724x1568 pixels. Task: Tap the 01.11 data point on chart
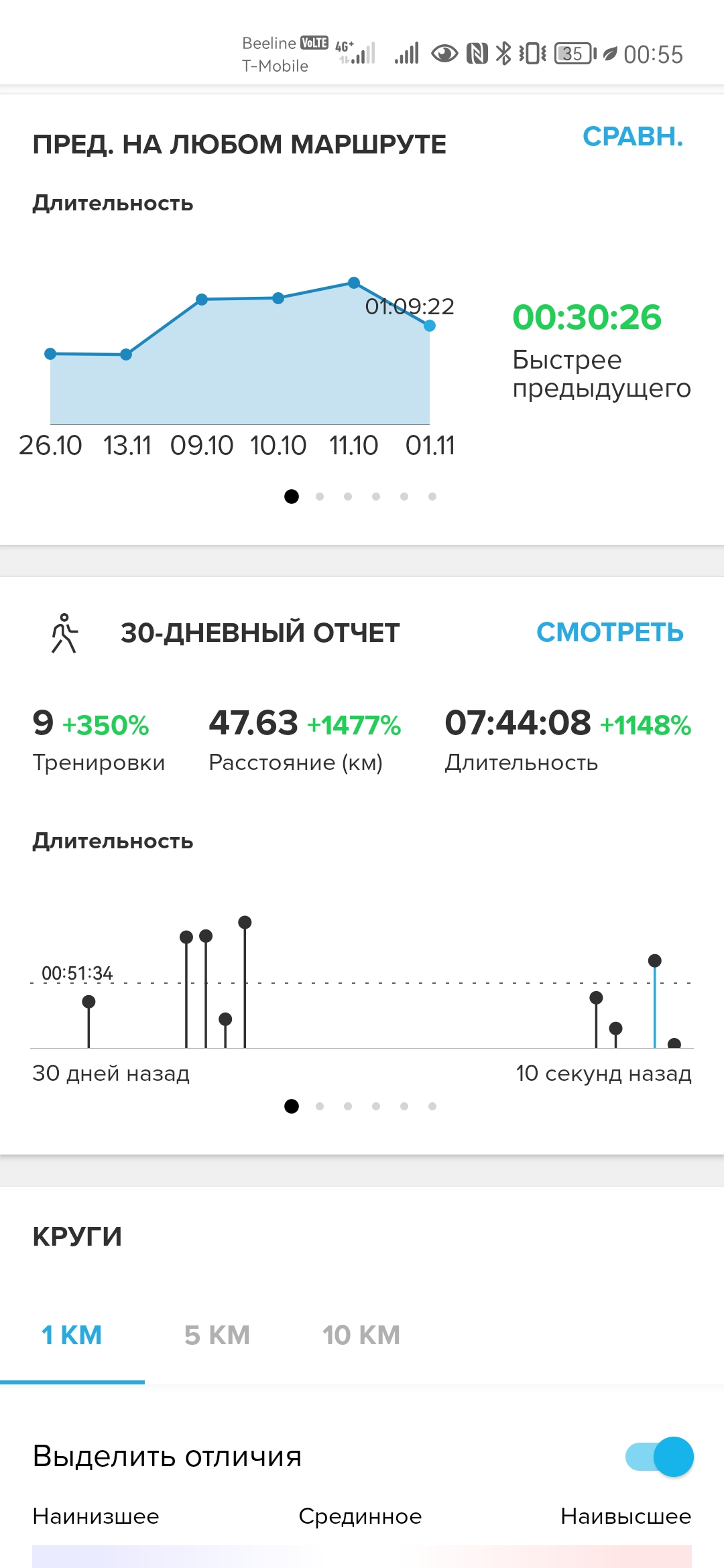pyautogui.click(x=430, y=326)
